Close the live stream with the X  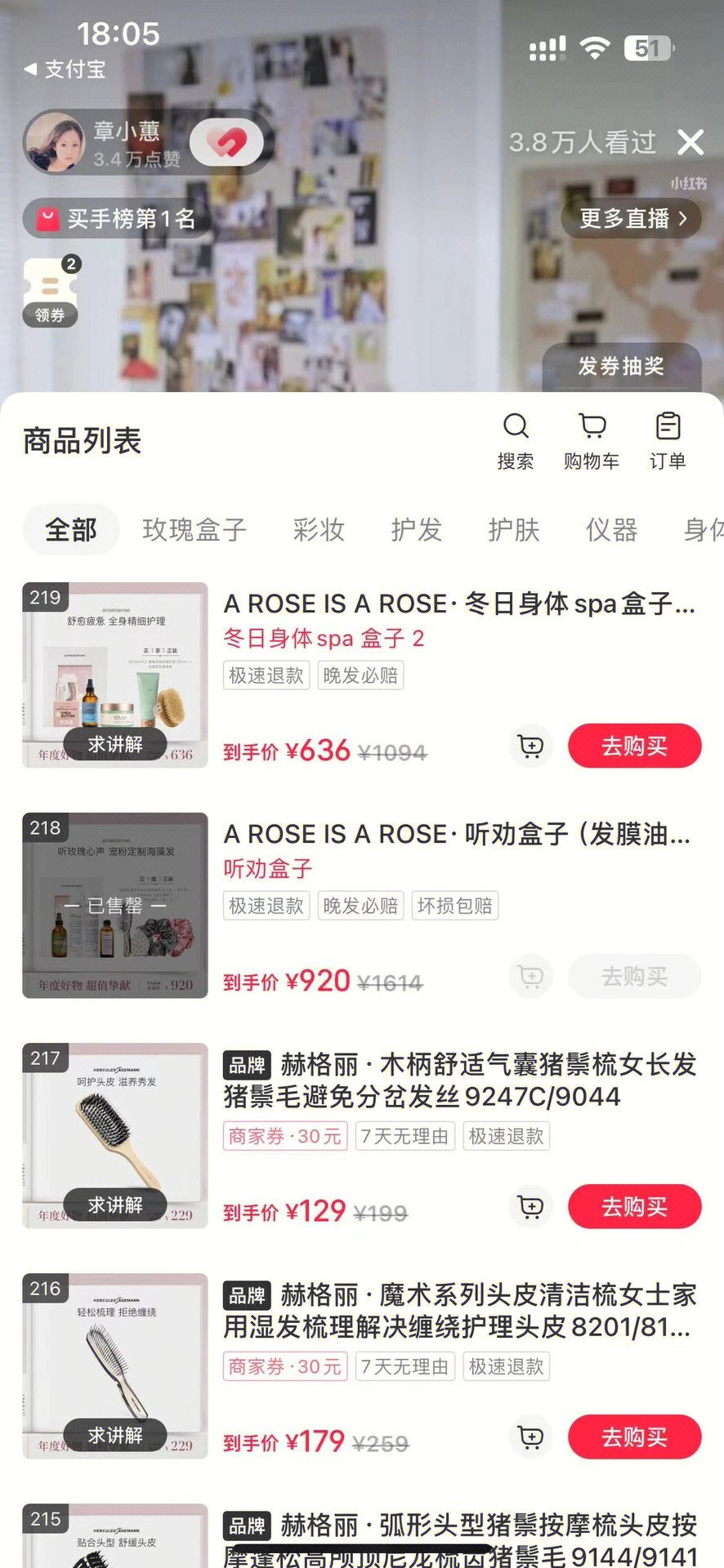click(690, 143)
